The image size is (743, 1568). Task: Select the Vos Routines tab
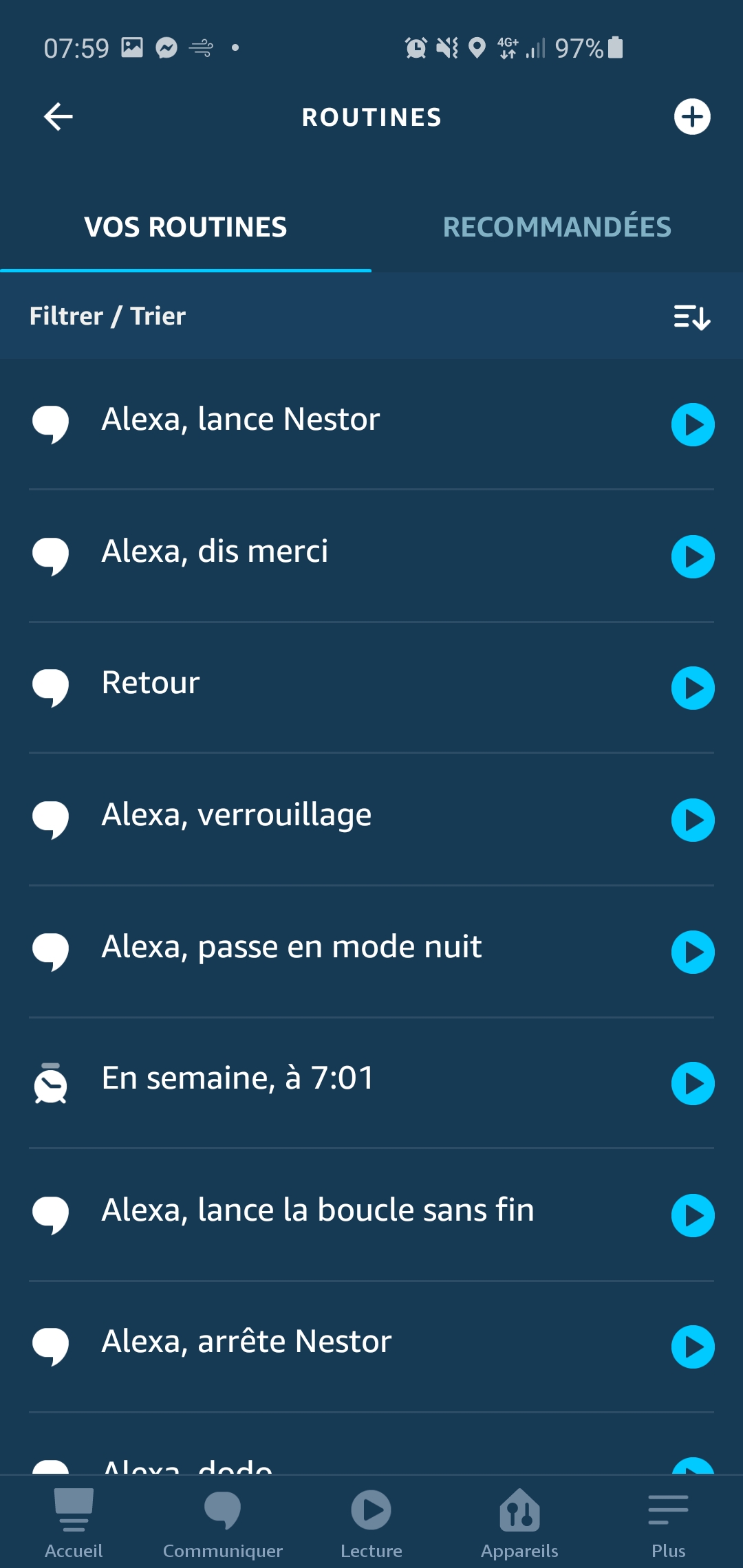click(186, 227)
